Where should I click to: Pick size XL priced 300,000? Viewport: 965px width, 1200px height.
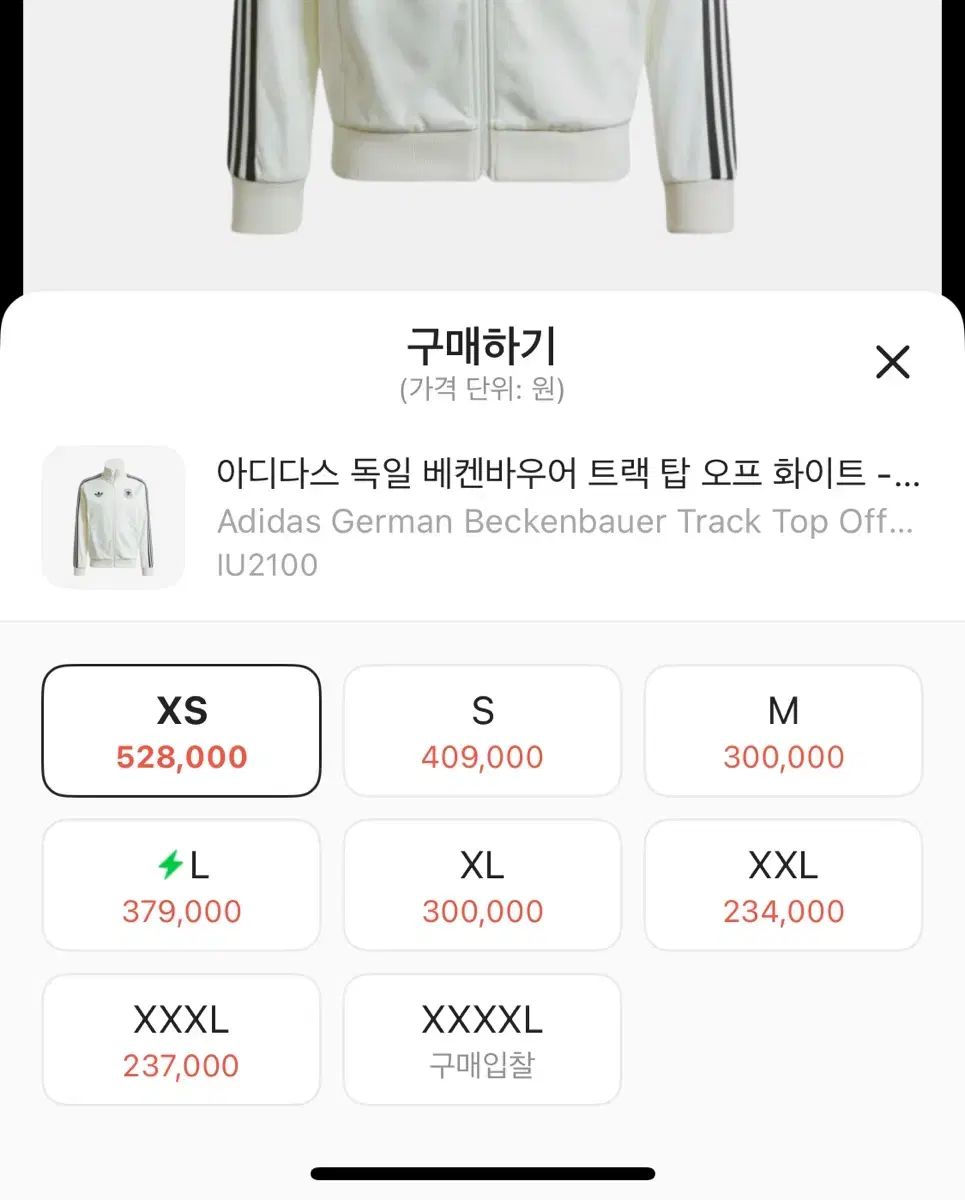[482, 884]
